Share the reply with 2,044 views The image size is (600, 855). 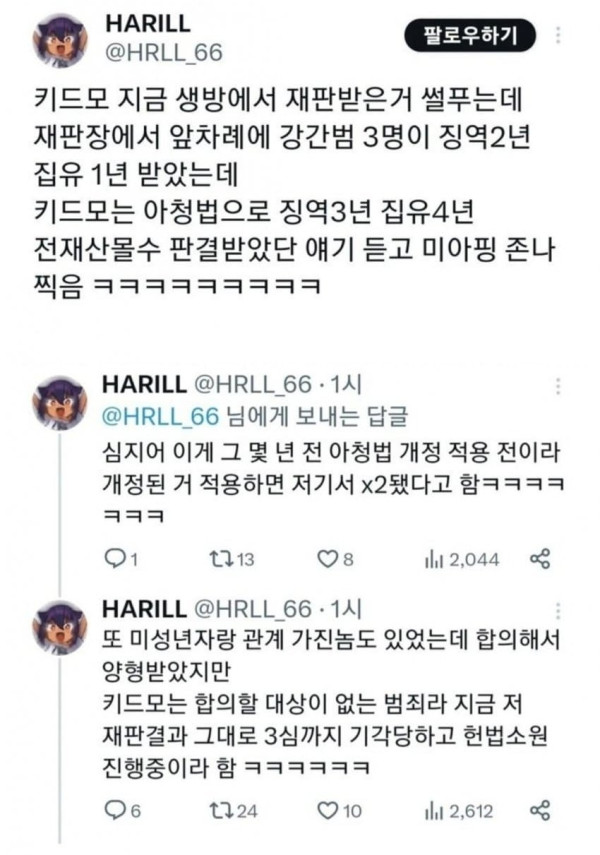(x=540, y=559)
